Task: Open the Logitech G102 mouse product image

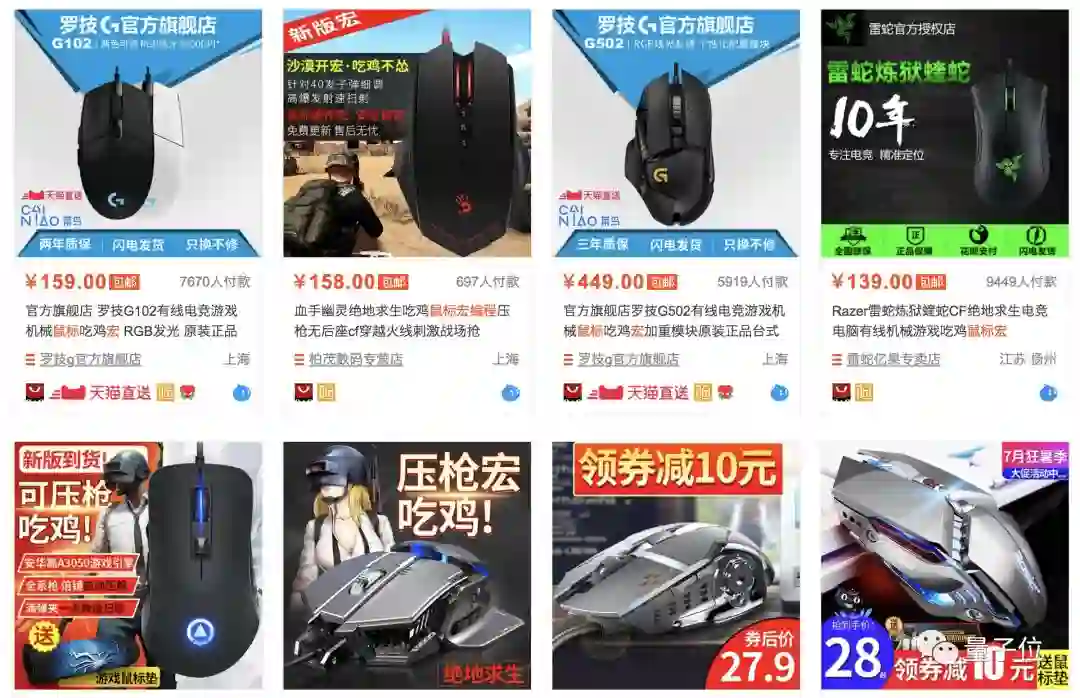Action: 138,135
